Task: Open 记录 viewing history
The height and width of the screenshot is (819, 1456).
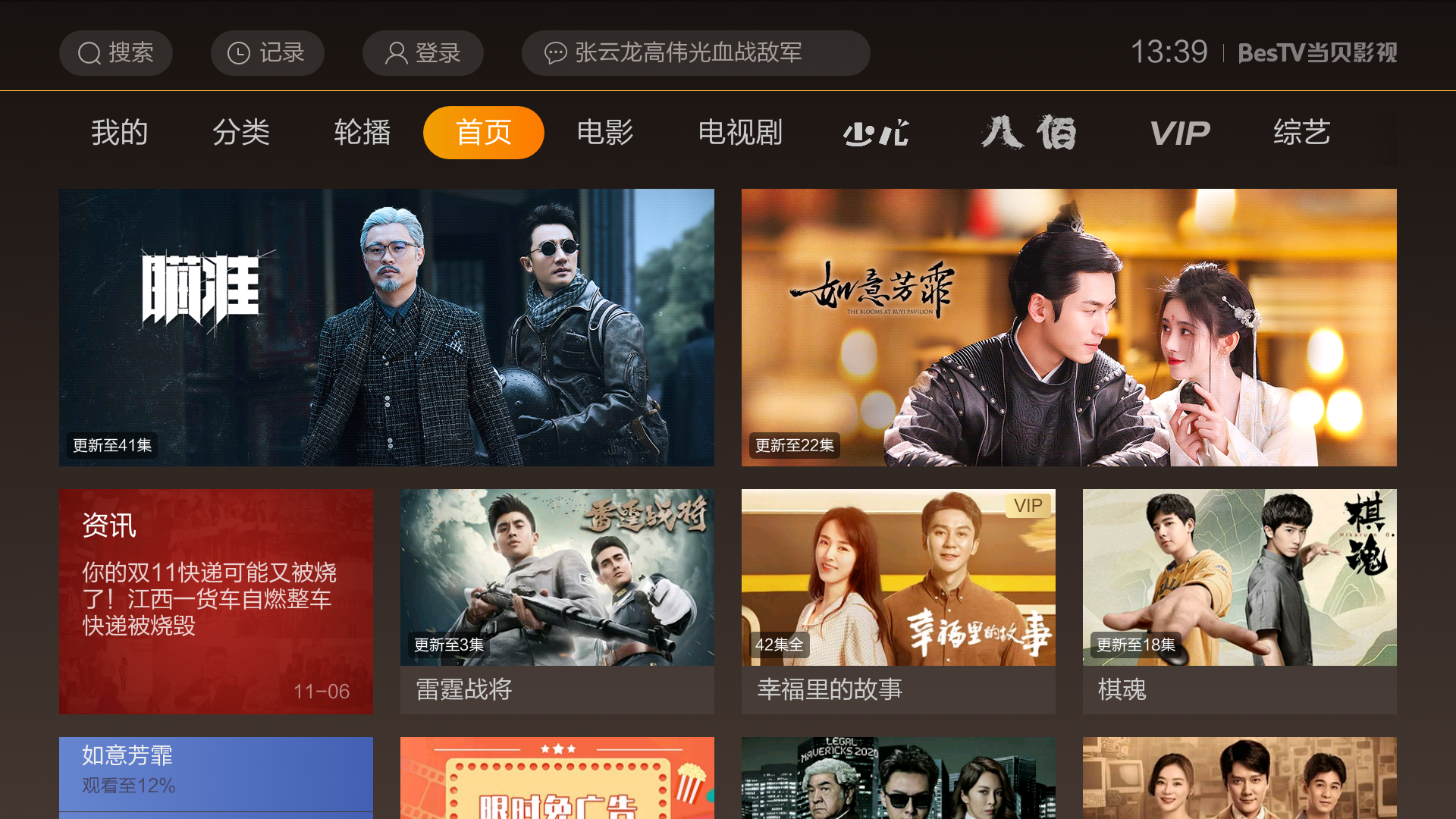Action: (x=267, y=53)
